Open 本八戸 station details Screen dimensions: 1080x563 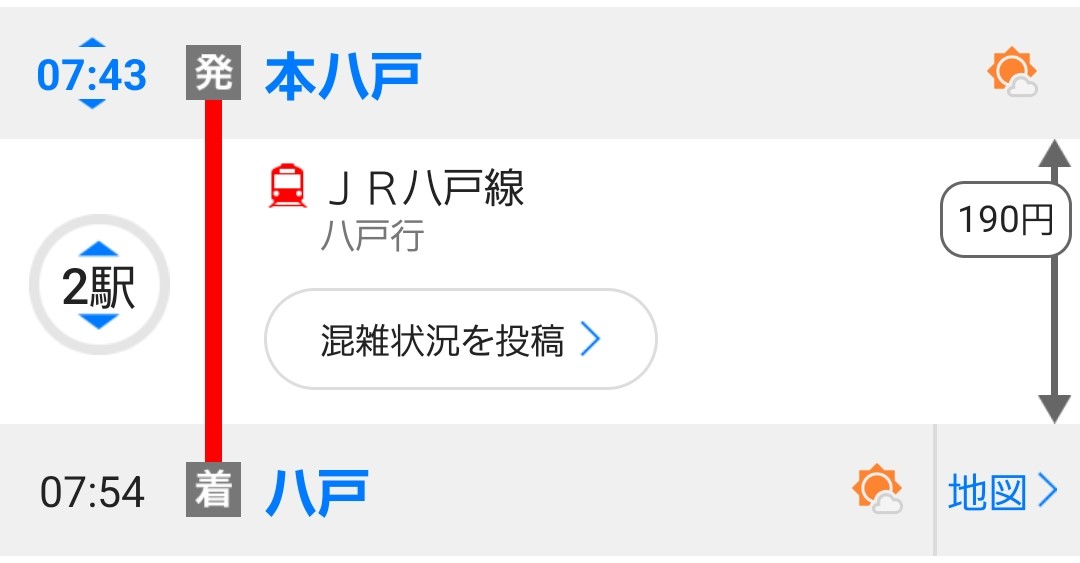pos(343,76)
